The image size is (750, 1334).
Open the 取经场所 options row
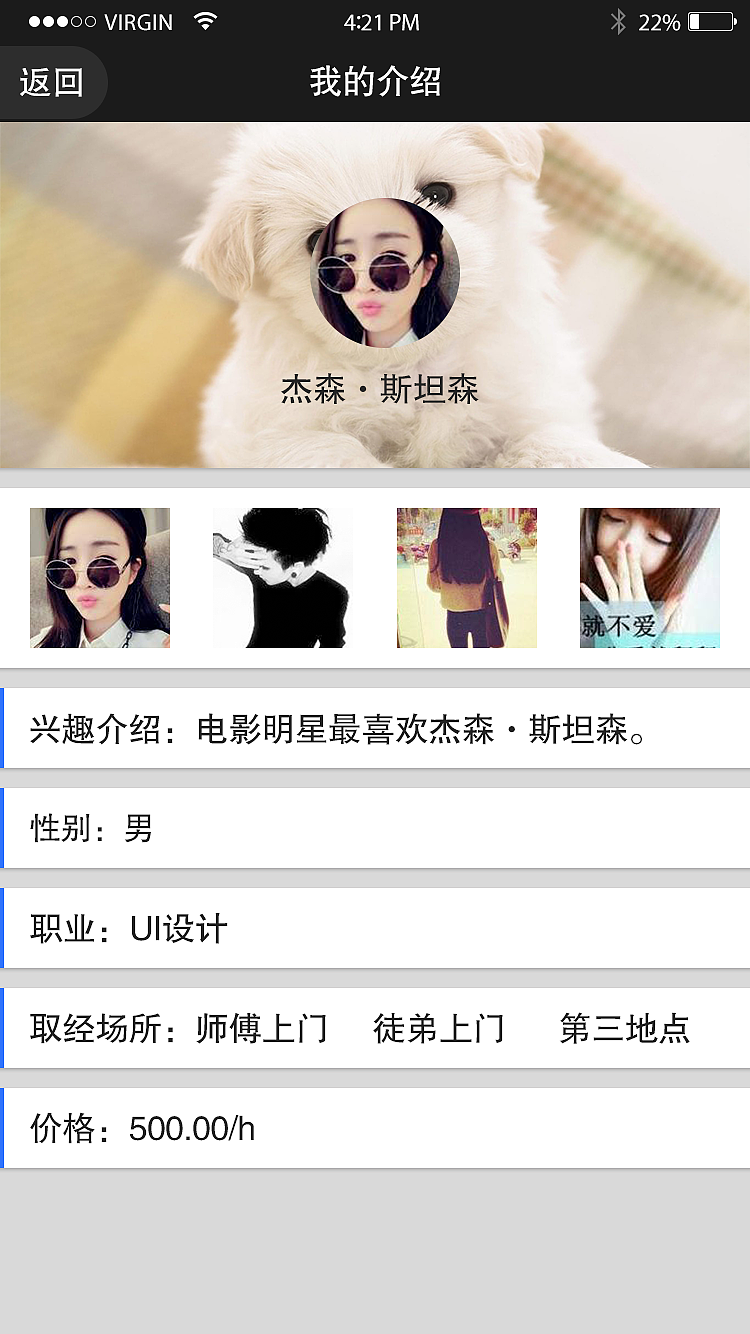click(x=375, y=1028)
